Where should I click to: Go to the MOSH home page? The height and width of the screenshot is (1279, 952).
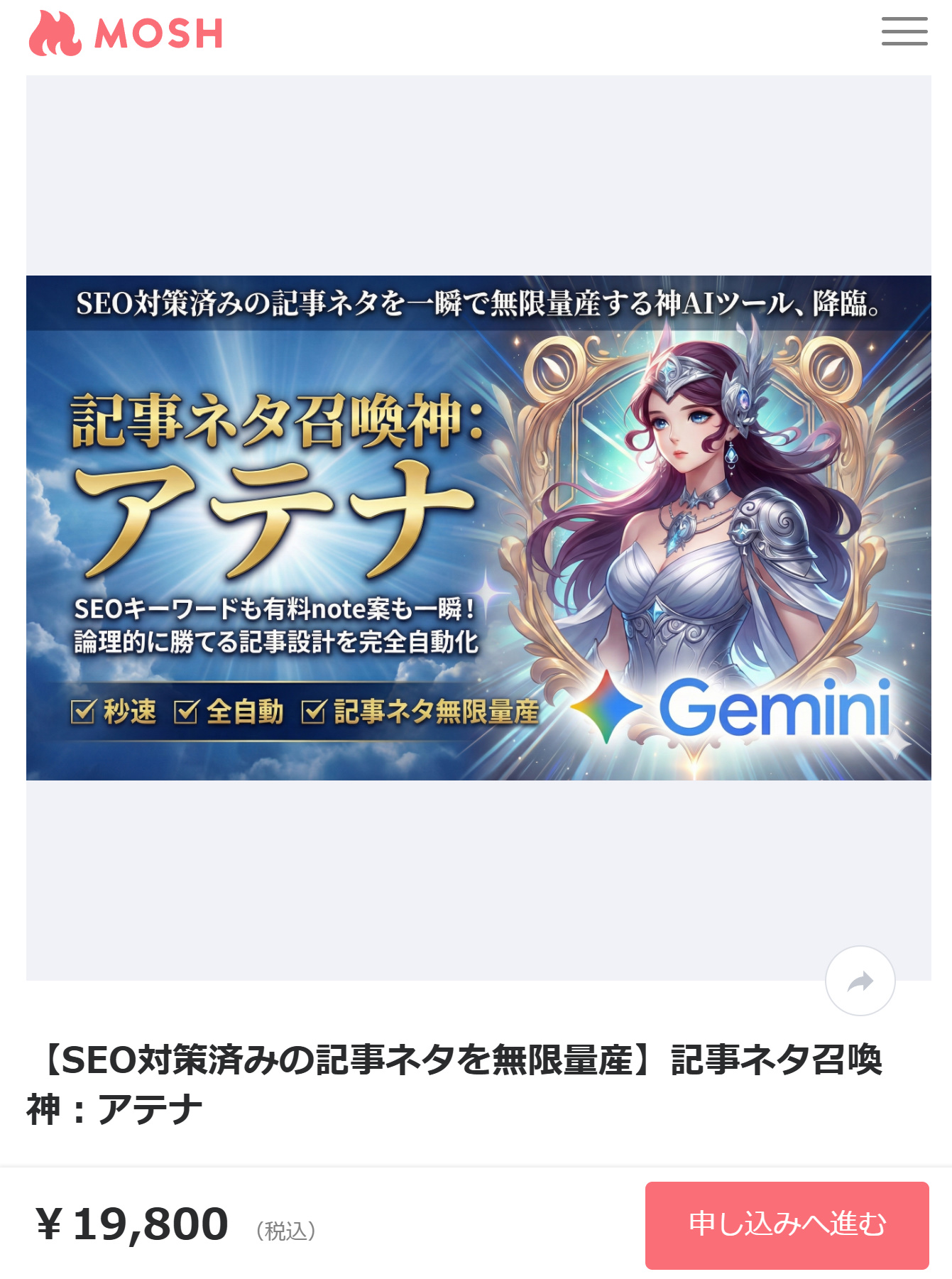click(126, 33)
